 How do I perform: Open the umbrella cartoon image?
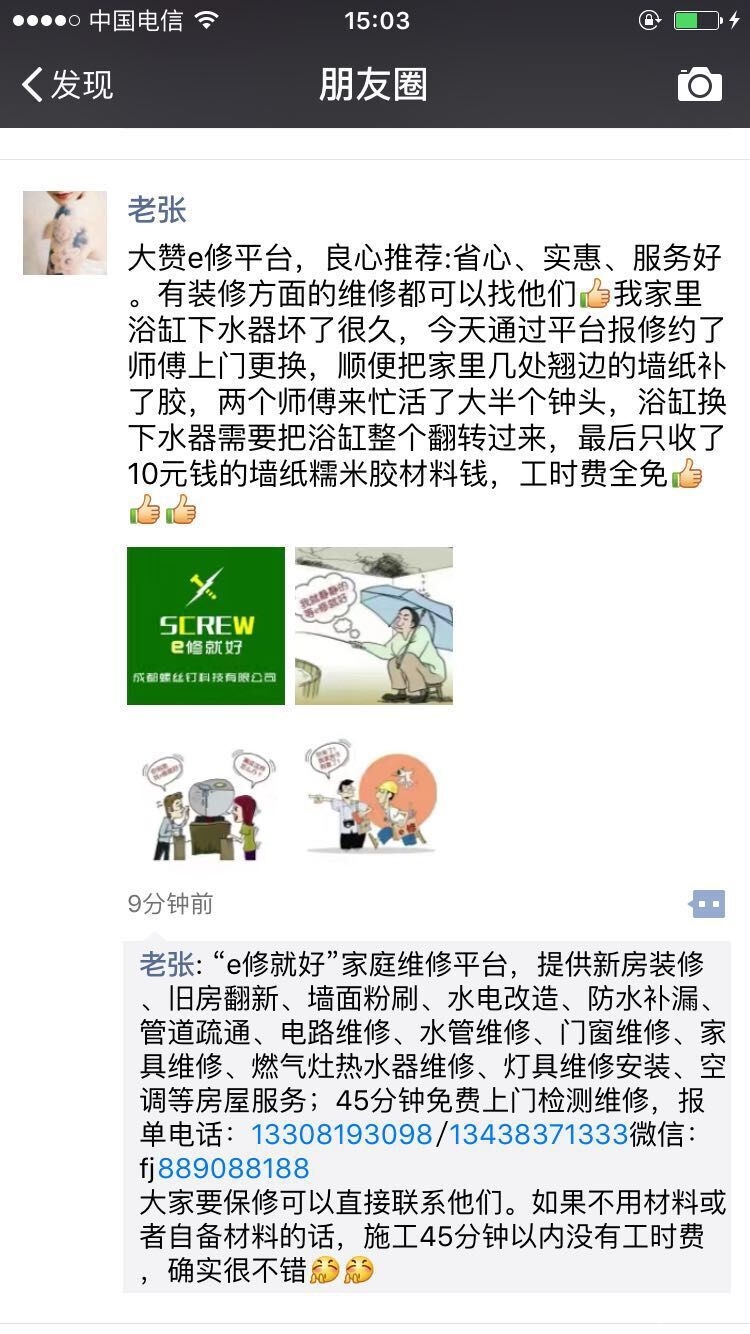[374, 626]
